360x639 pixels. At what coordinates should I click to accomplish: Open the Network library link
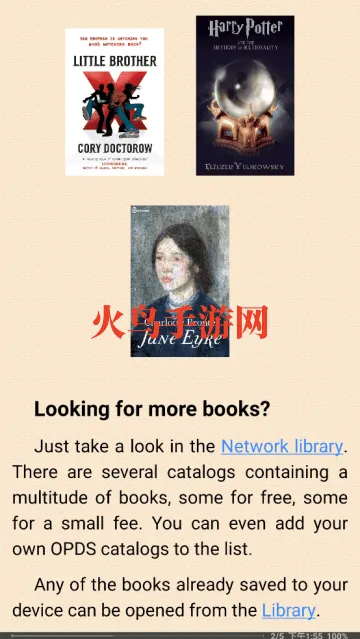282,447
